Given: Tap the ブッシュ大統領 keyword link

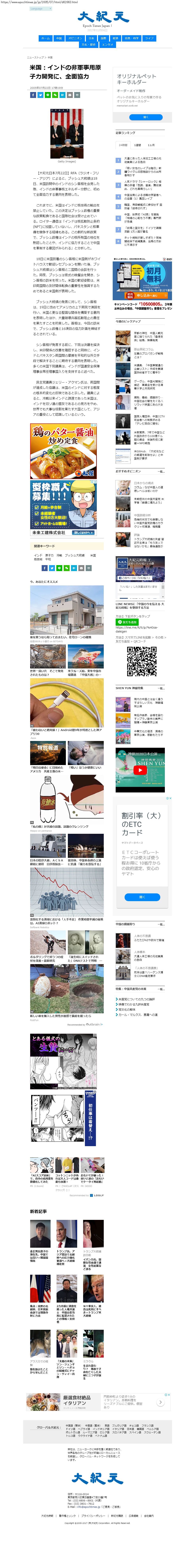Looking at the screenshot, I should (75, 555).
